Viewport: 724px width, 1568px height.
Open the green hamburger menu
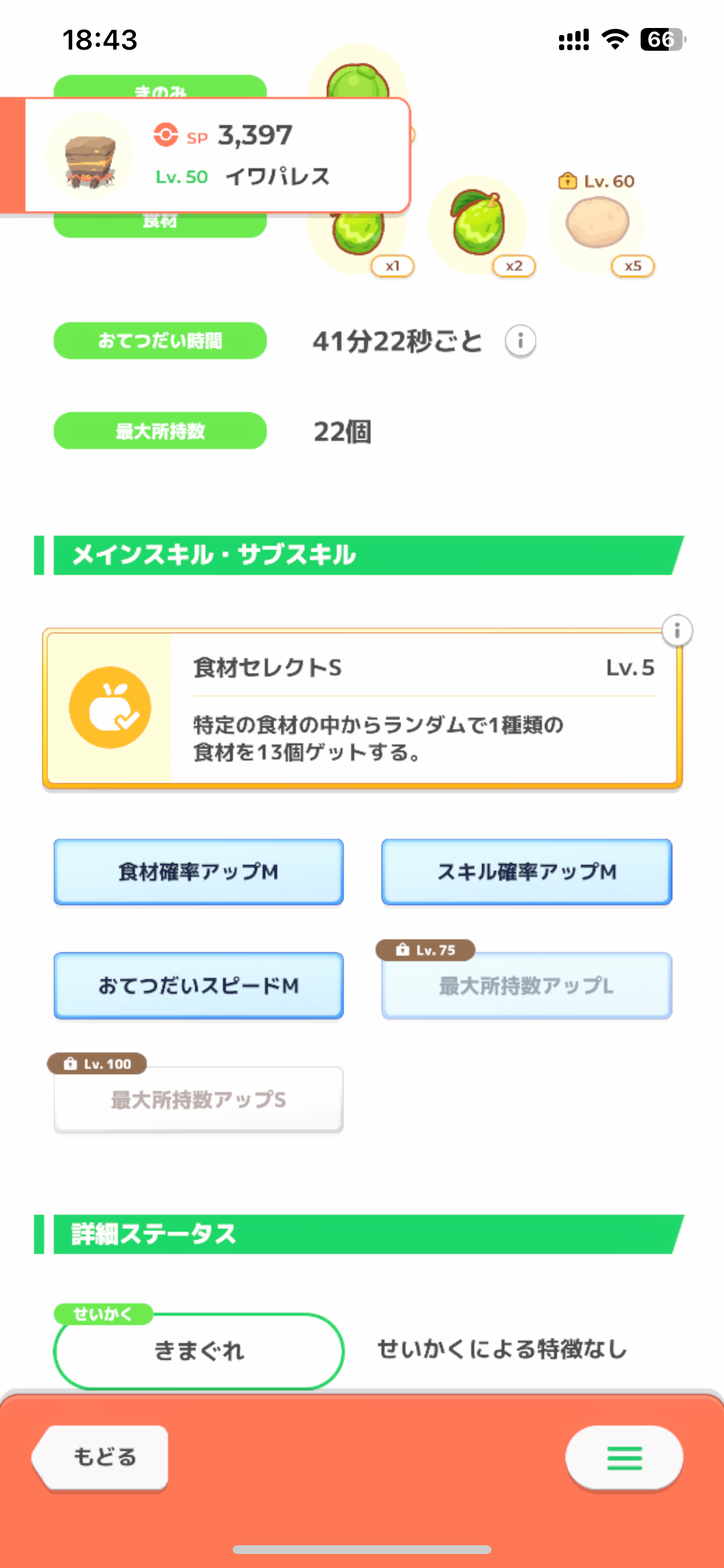pos(624,1458)
